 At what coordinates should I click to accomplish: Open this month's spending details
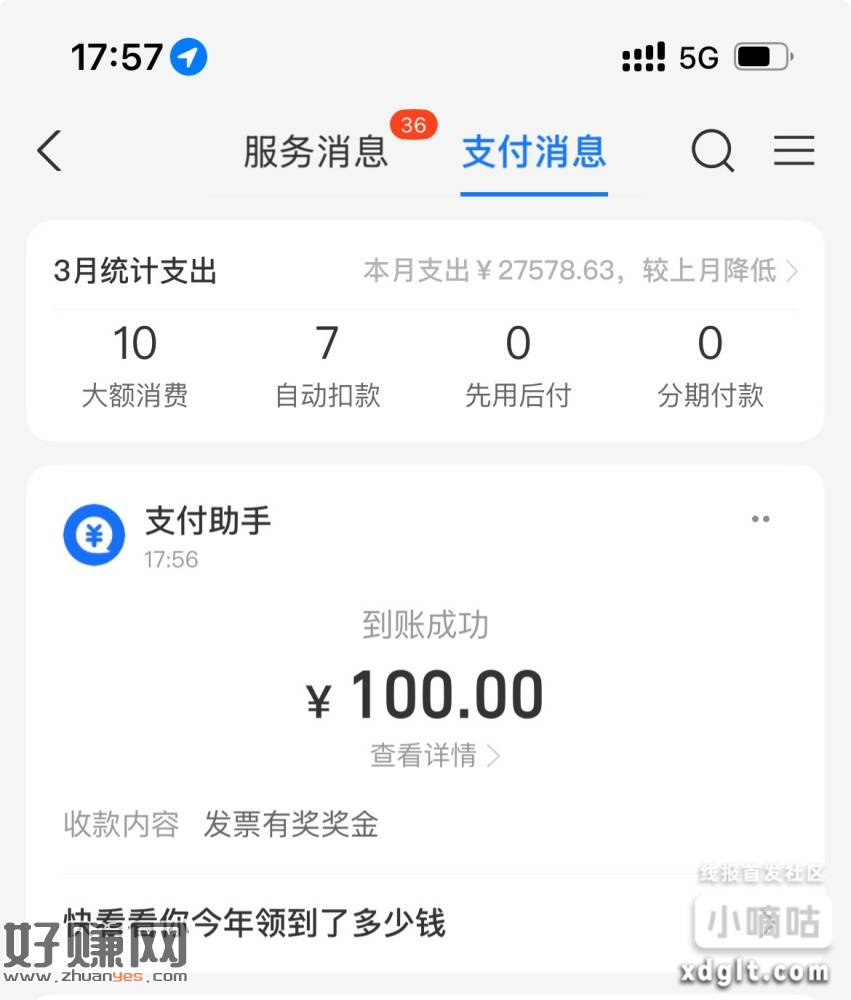point(580,271)
